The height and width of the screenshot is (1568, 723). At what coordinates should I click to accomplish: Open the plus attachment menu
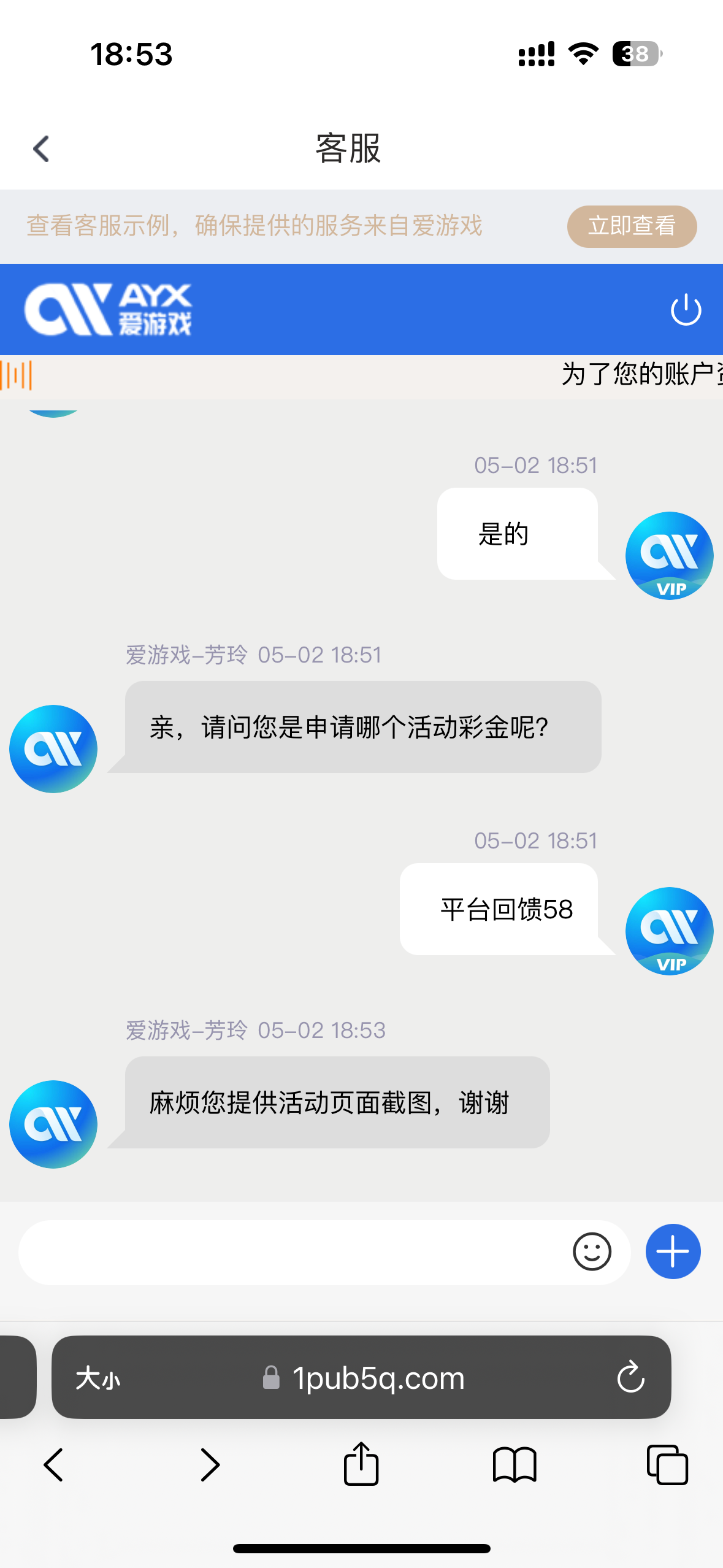point(673,1252)
